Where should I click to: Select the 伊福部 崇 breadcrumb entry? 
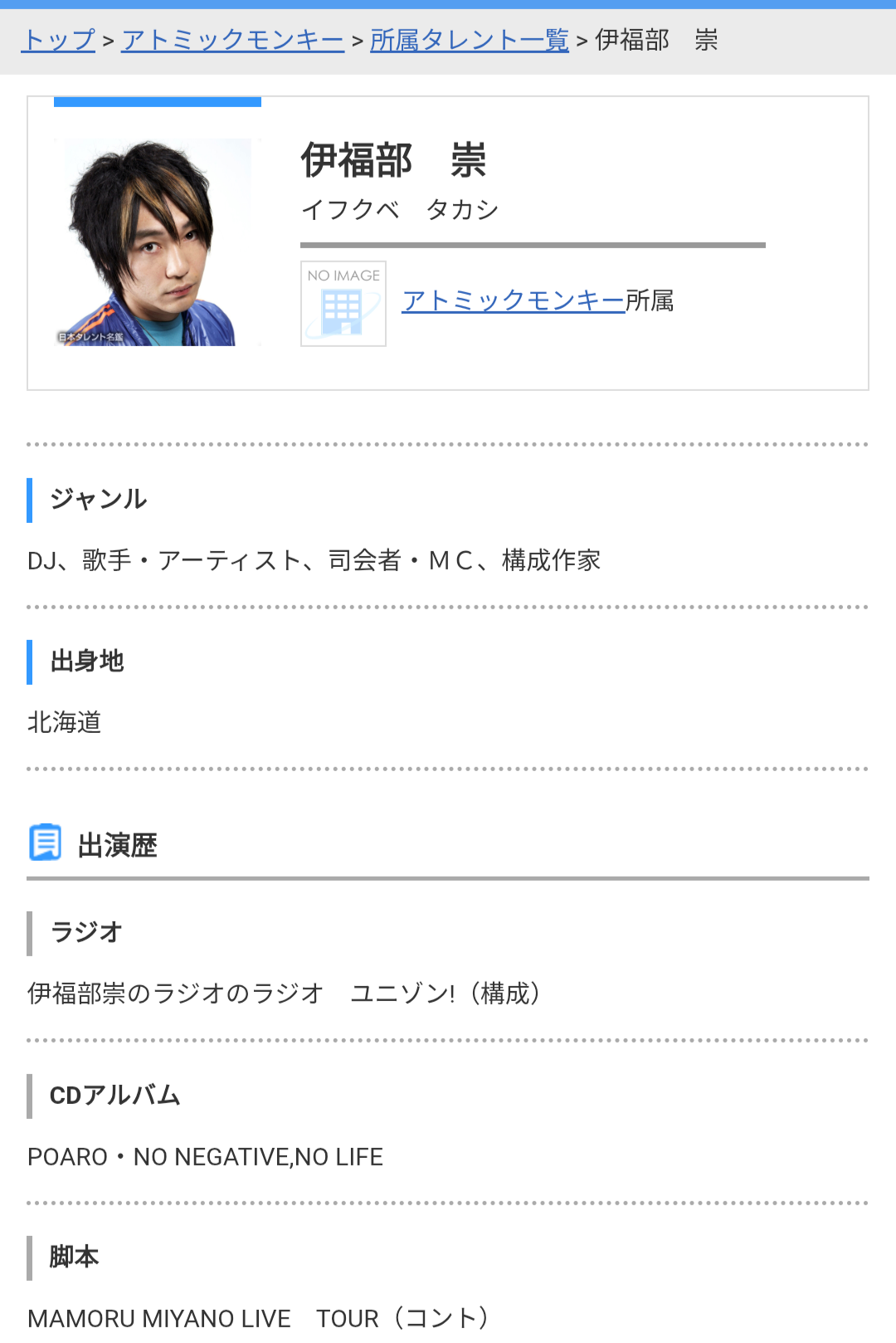pos(655,39)
